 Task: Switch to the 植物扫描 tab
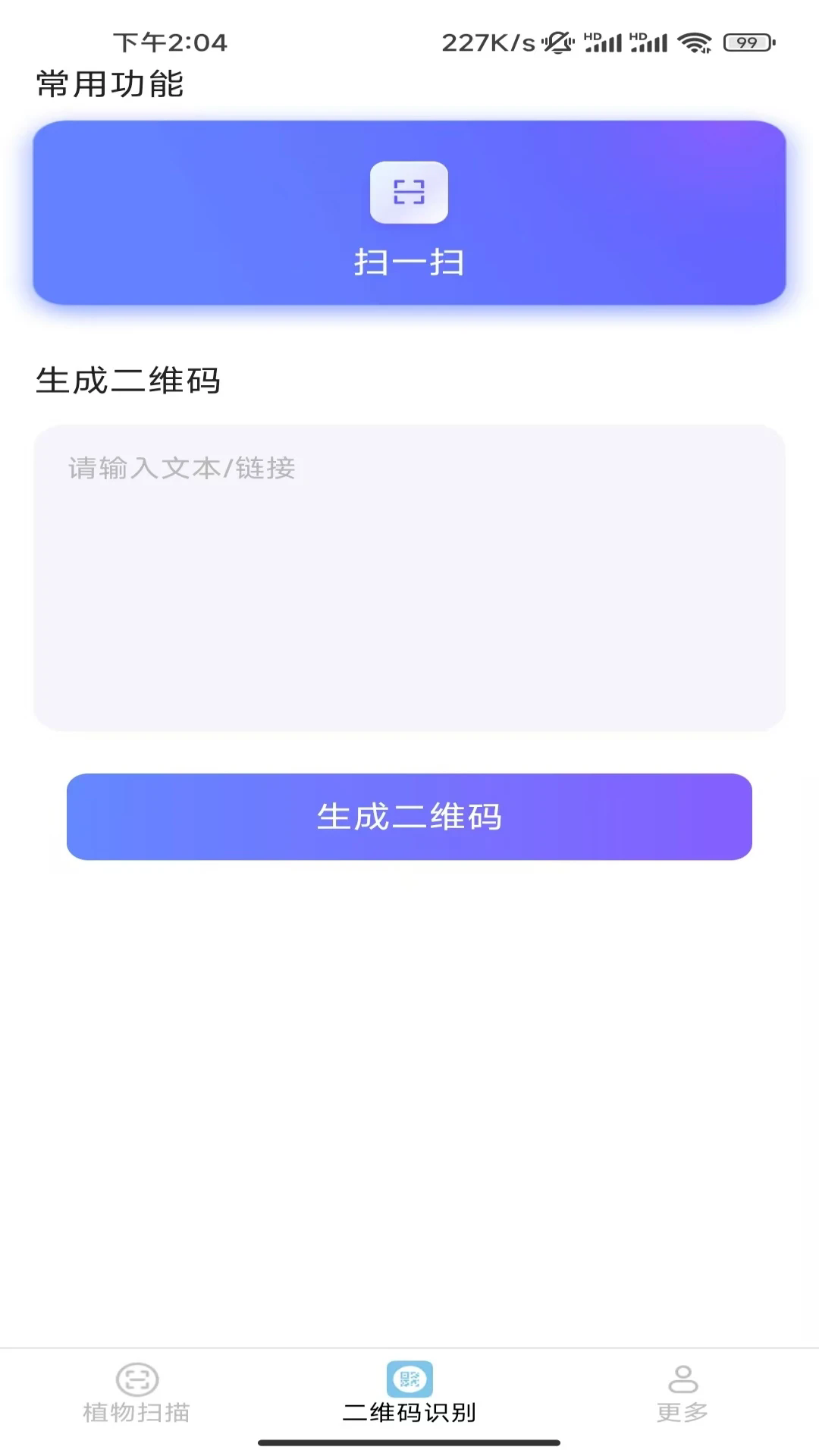[x=136, y=1407]
